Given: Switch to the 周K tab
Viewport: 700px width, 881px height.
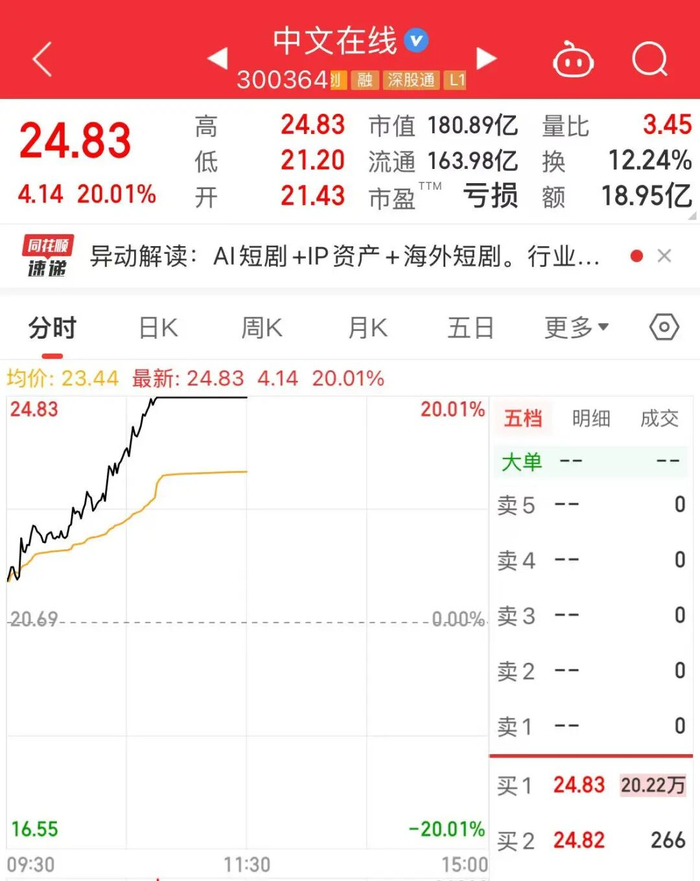Looking at the screenshot, I should (x=262, y=328).
